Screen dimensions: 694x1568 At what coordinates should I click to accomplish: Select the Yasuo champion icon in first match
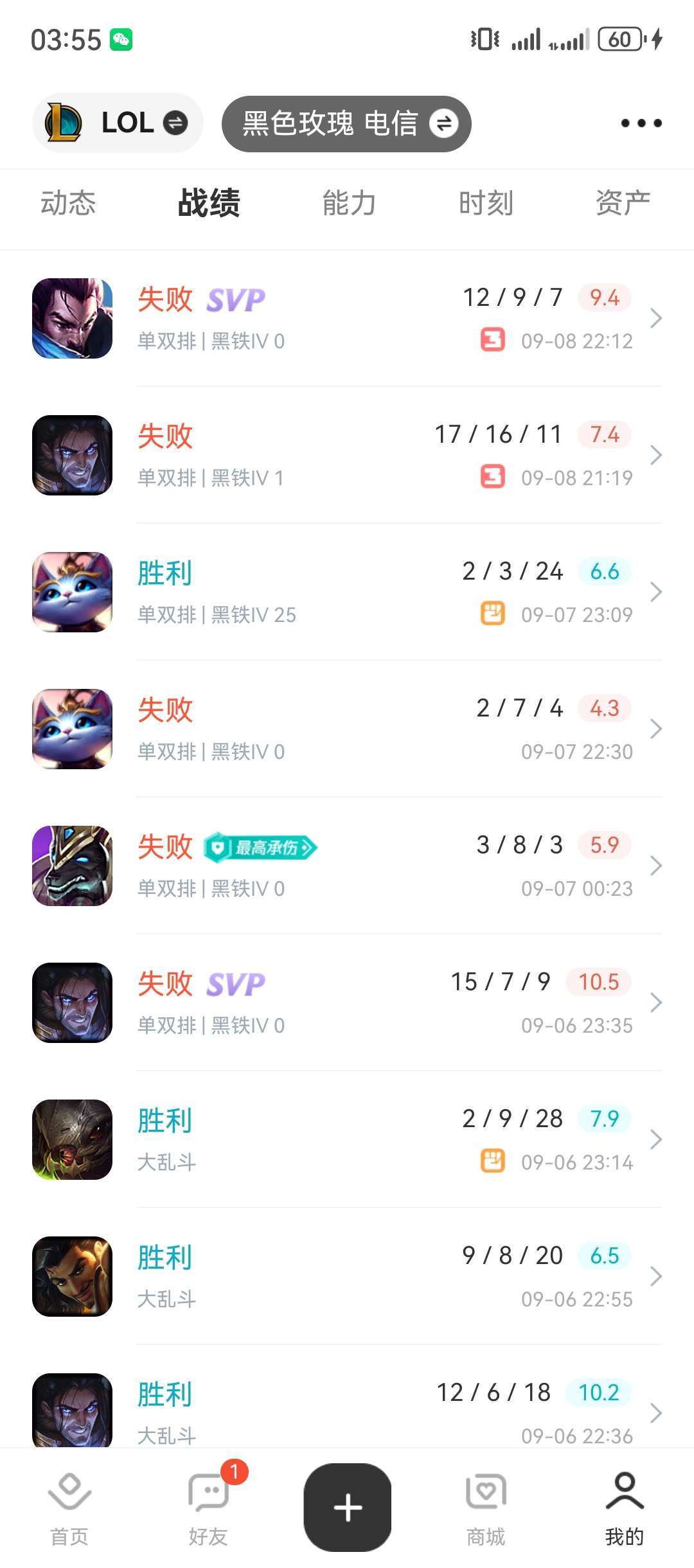[72, 318]
